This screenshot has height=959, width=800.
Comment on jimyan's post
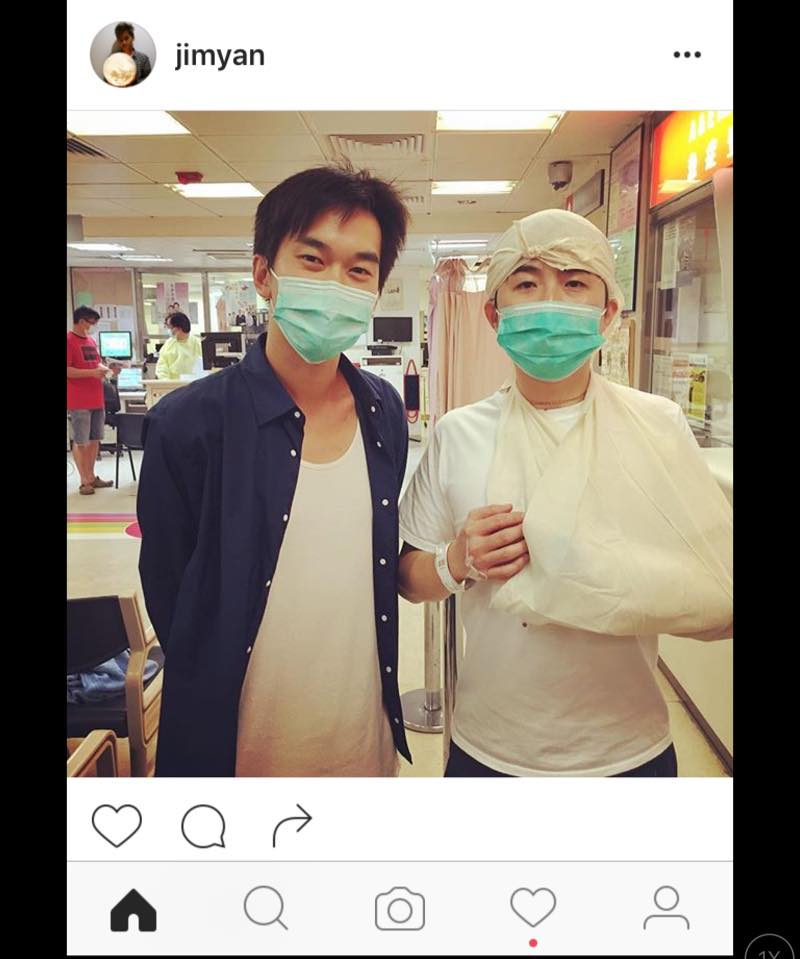203,826
